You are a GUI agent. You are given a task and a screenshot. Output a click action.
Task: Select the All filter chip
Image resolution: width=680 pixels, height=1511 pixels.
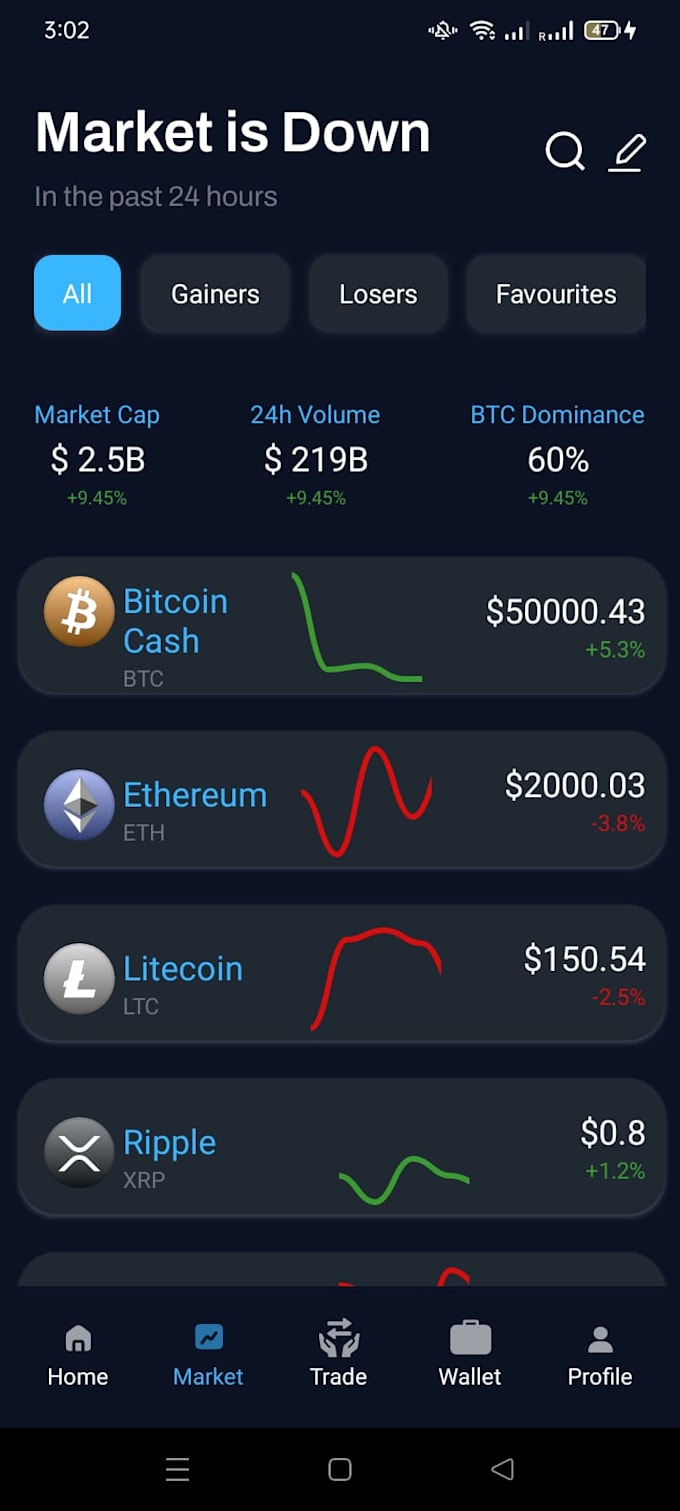coord(77,293)
